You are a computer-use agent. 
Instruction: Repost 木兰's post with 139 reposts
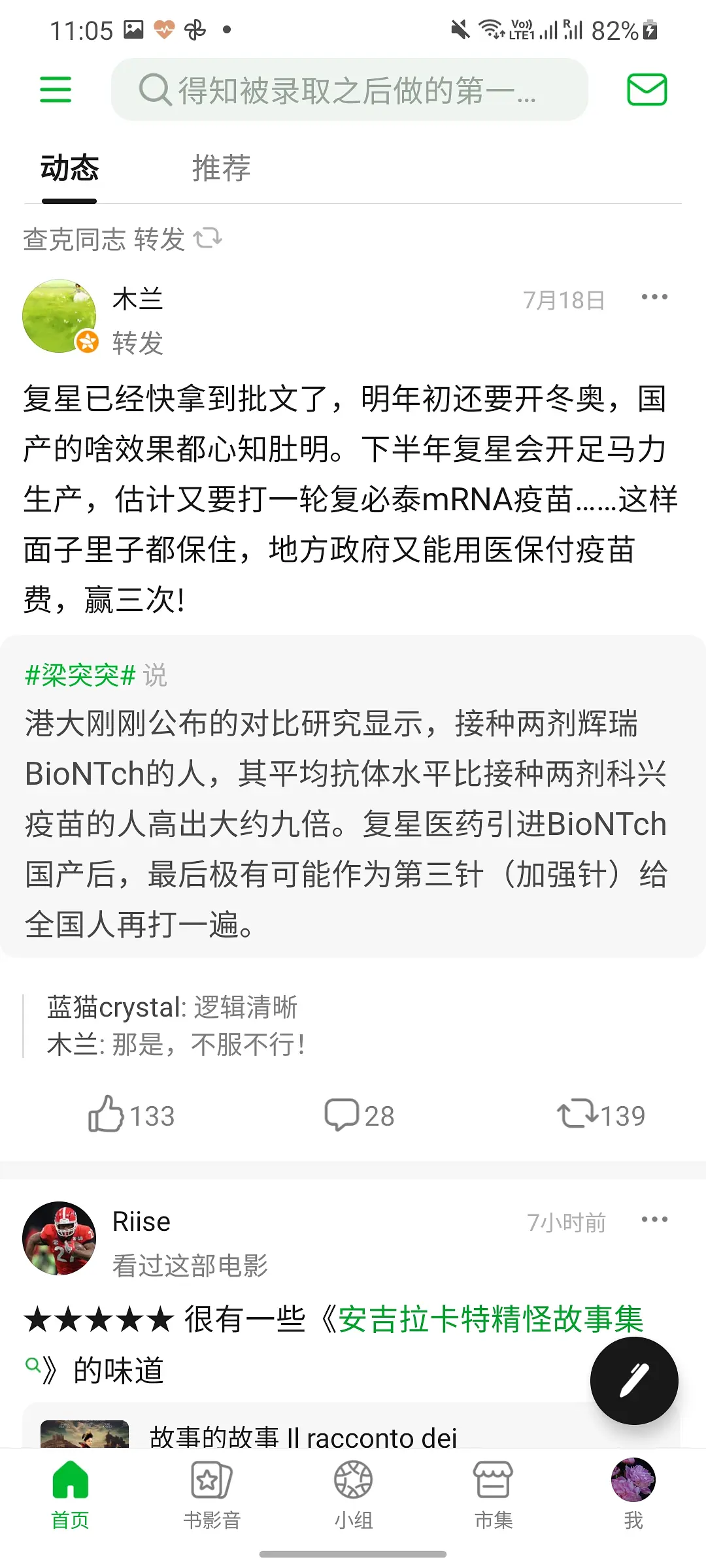(x=600, y=1115)
